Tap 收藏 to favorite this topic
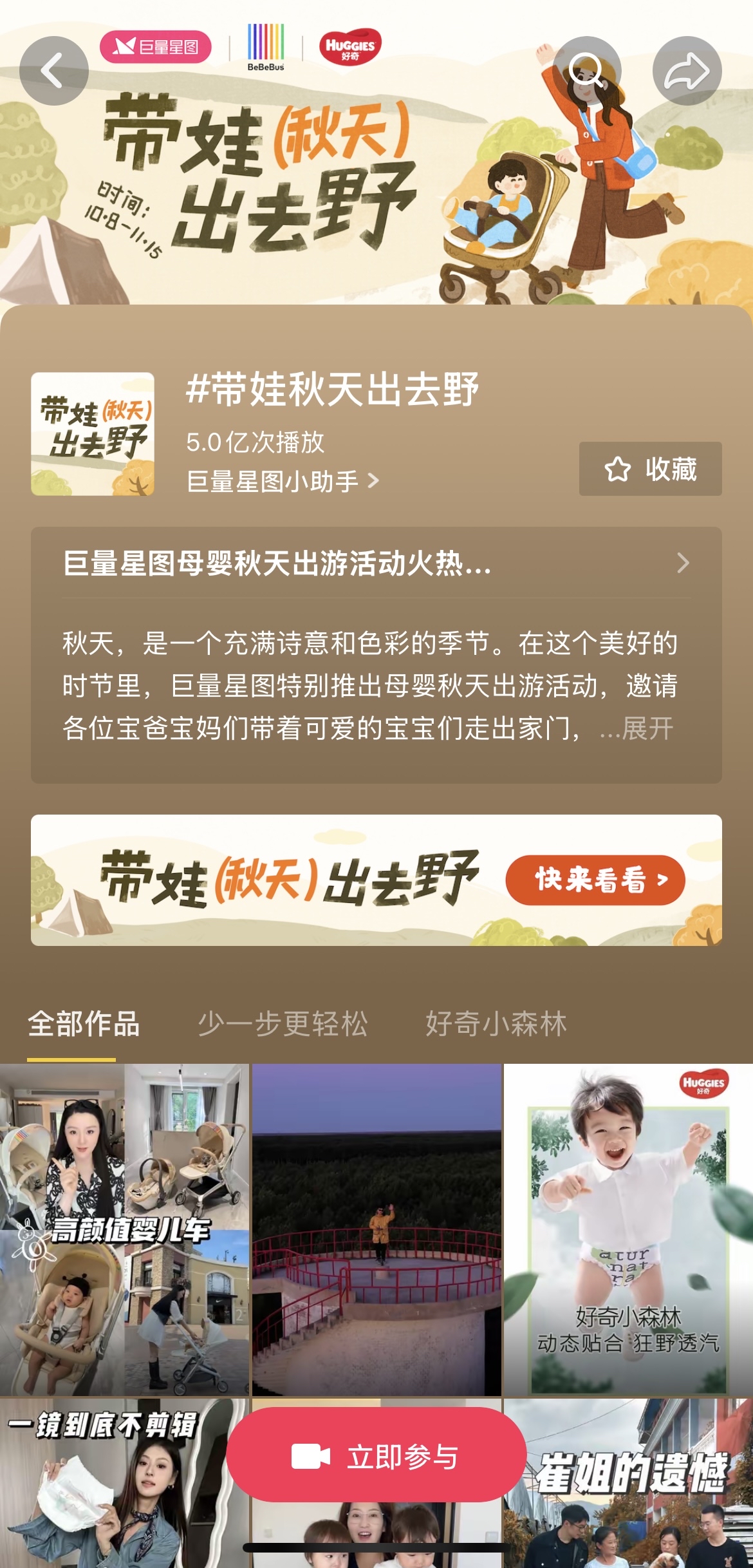The height and width of the screenshot is (1568, 753). 650,469
